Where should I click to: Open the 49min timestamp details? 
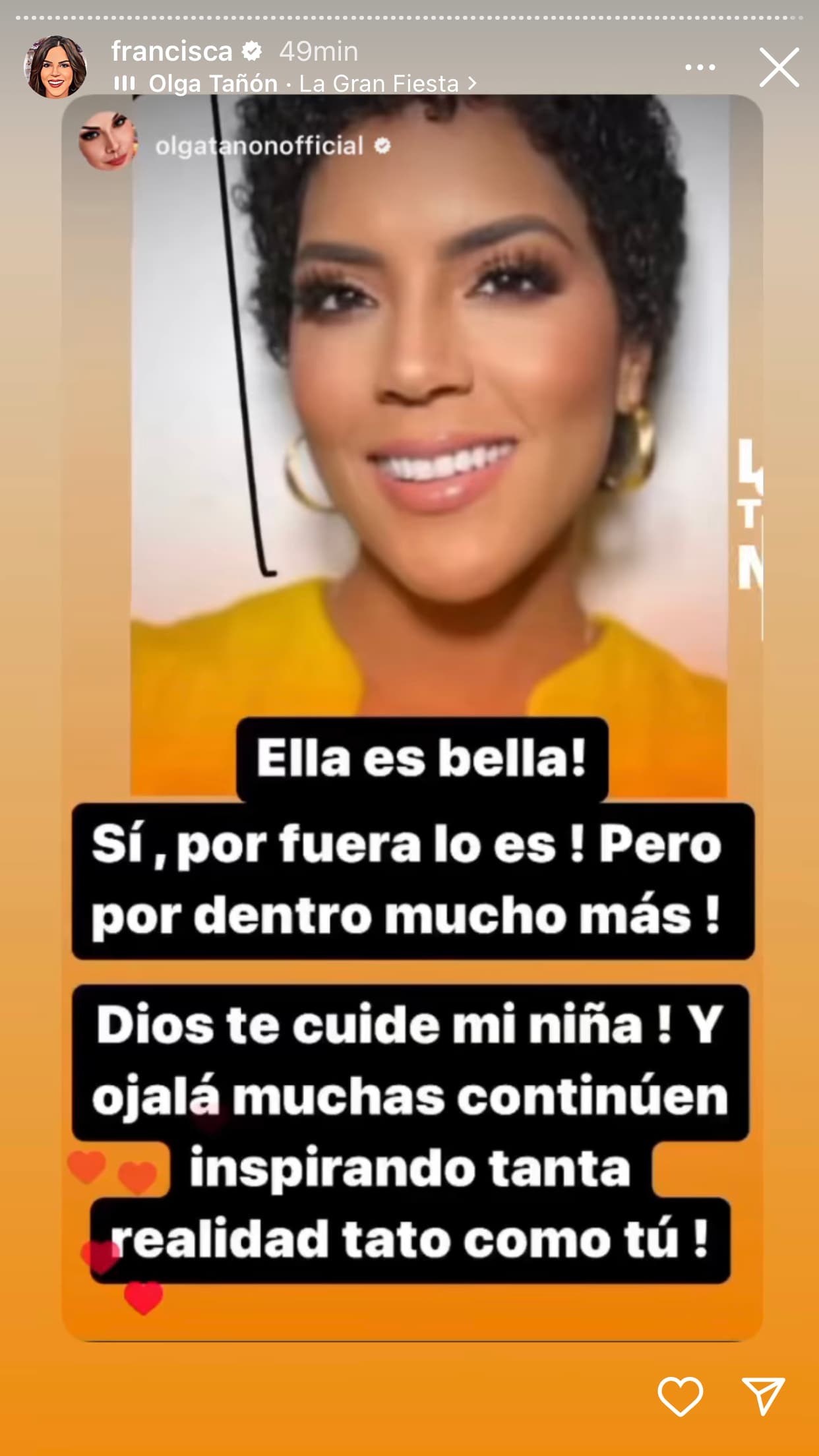tap(318, 51)
